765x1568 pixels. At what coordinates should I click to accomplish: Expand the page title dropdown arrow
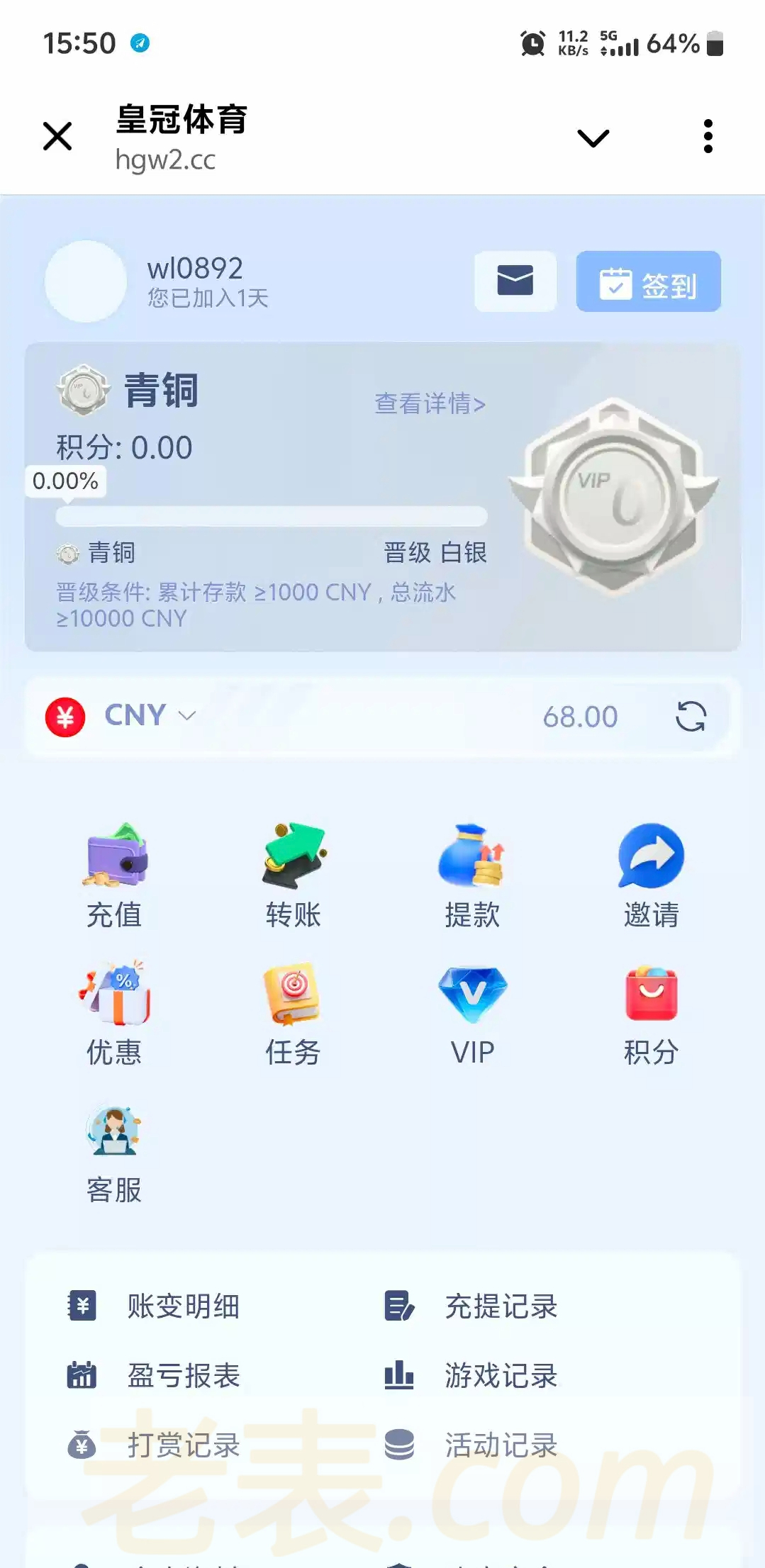pos(593,138)
